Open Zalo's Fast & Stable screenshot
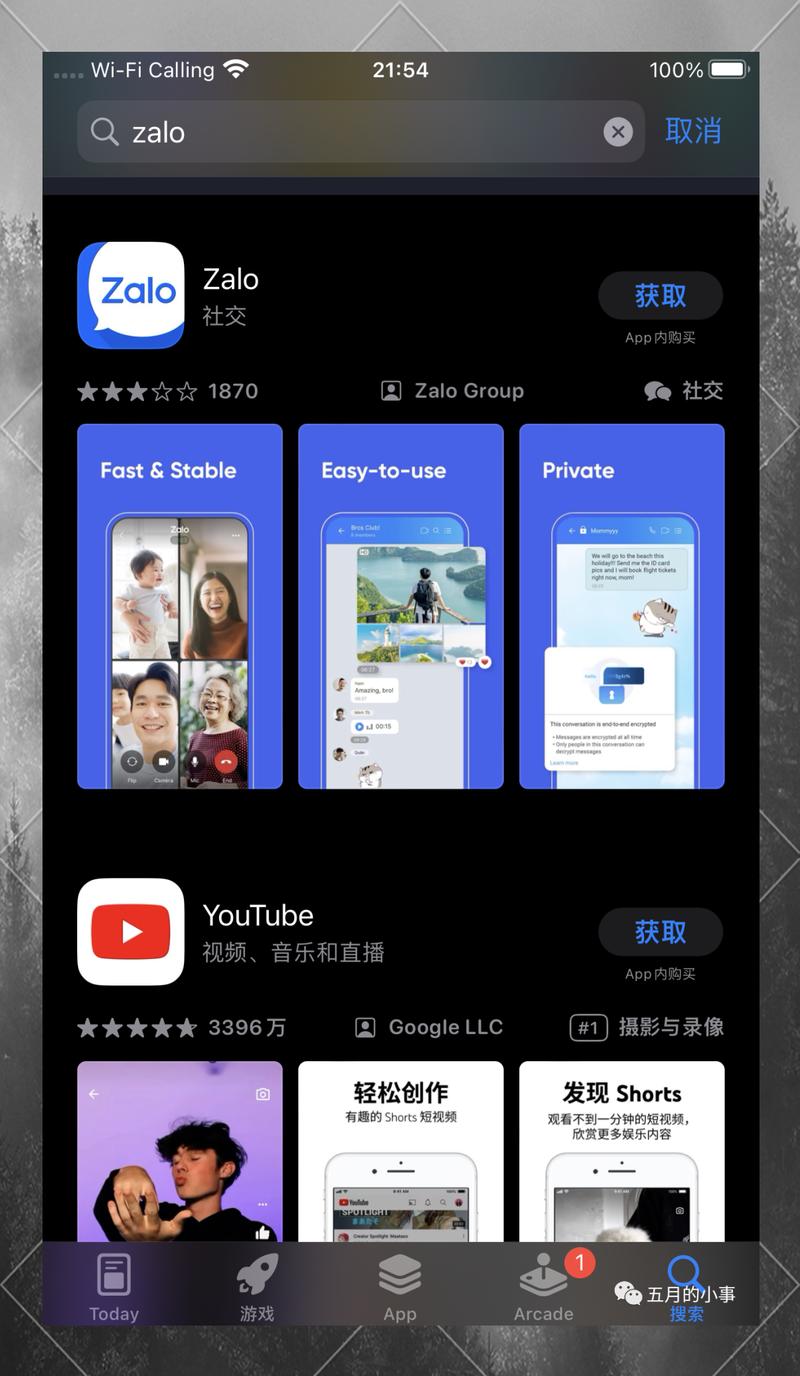The width and height of the screenshot is (800, 1376). 180,606
